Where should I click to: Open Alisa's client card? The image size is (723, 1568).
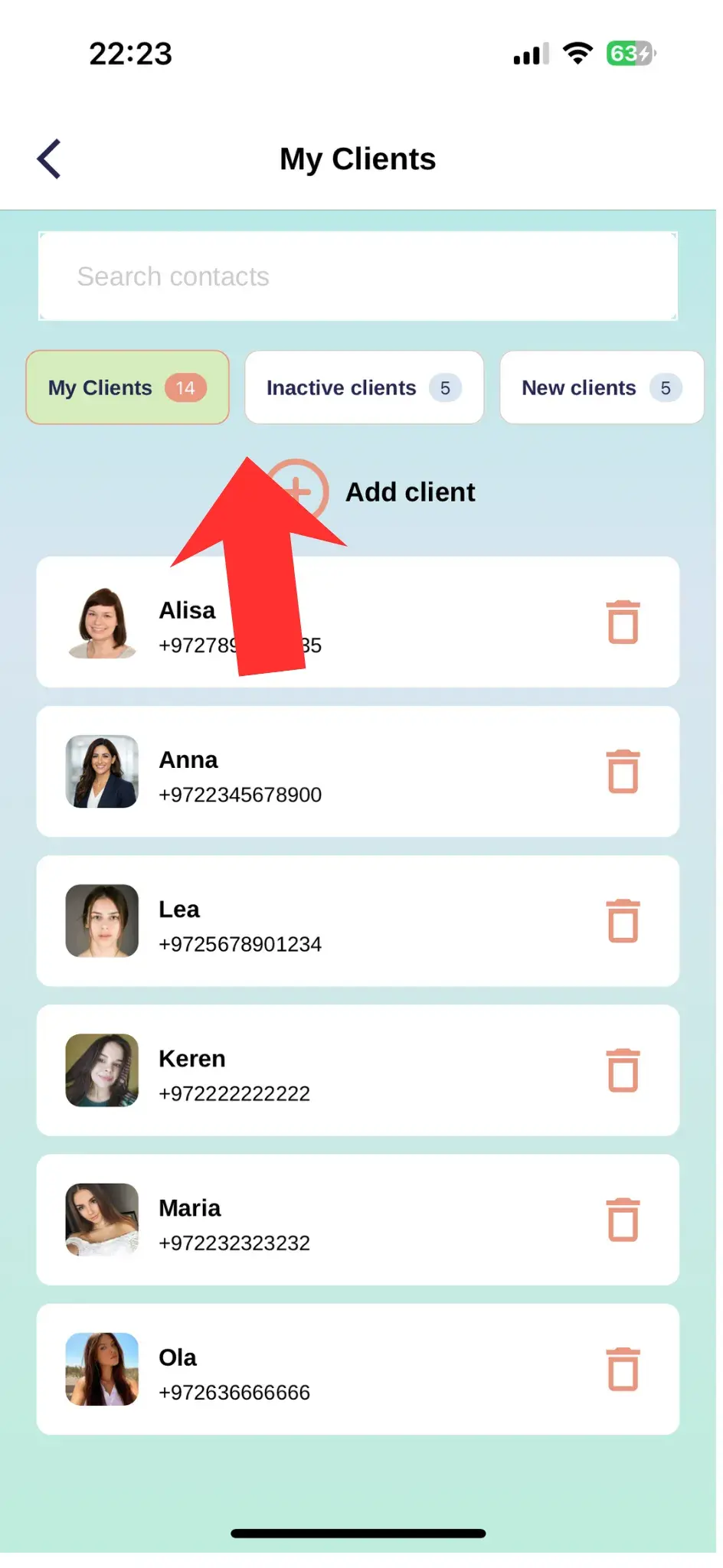tap(358, 622)
